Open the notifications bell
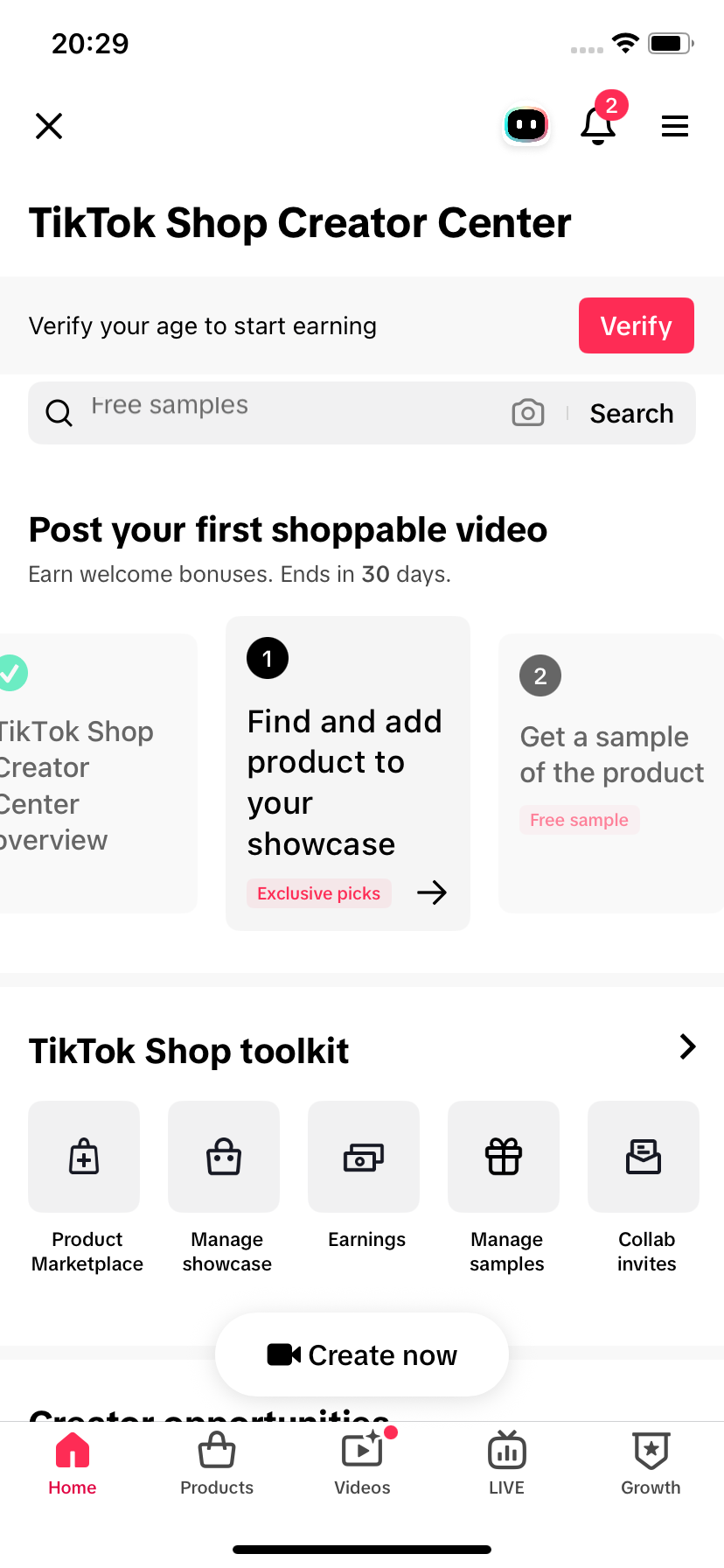The height and width of the screenshot is (1568, 724). pyautogui.click(x=599, y=125)
